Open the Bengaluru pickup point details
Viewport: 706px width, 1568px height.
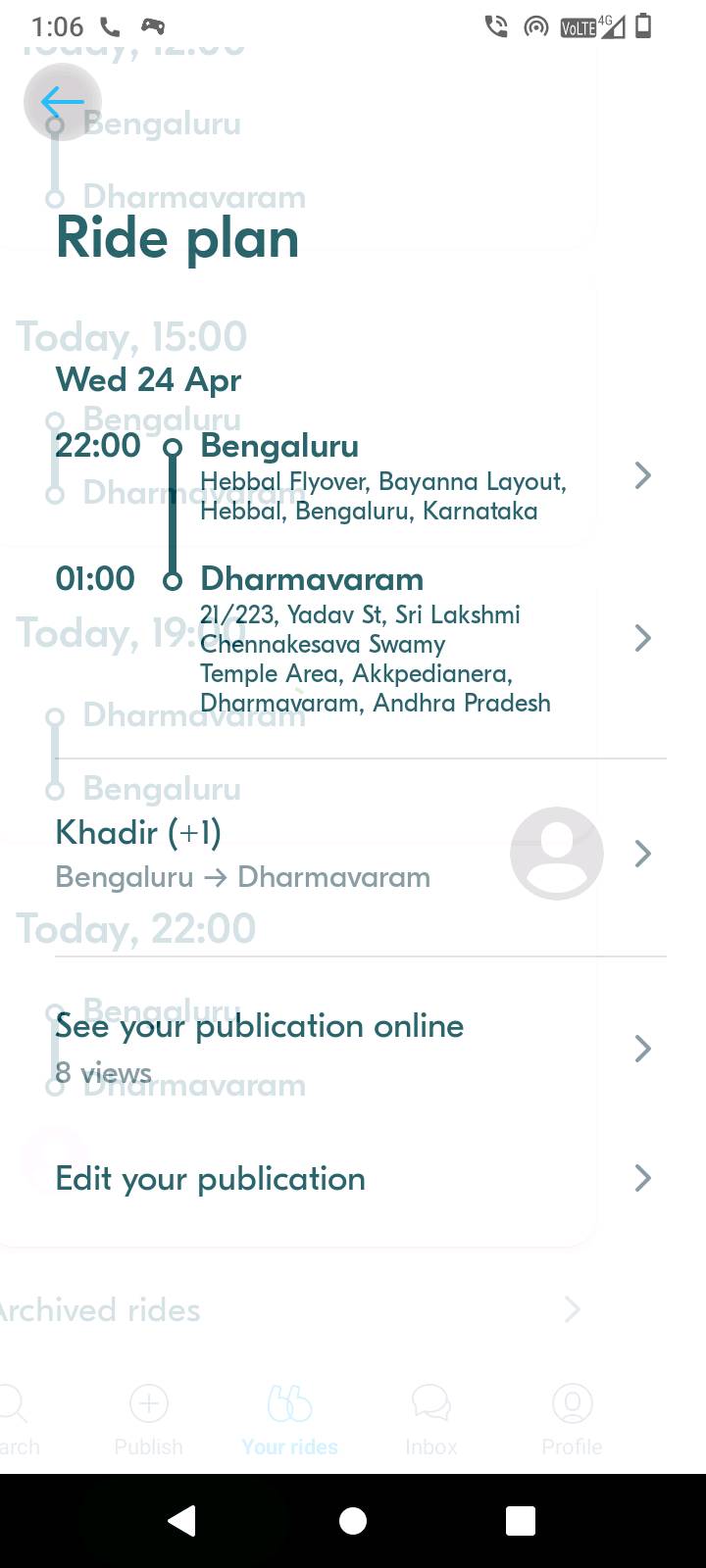click(x=353, y=476)
